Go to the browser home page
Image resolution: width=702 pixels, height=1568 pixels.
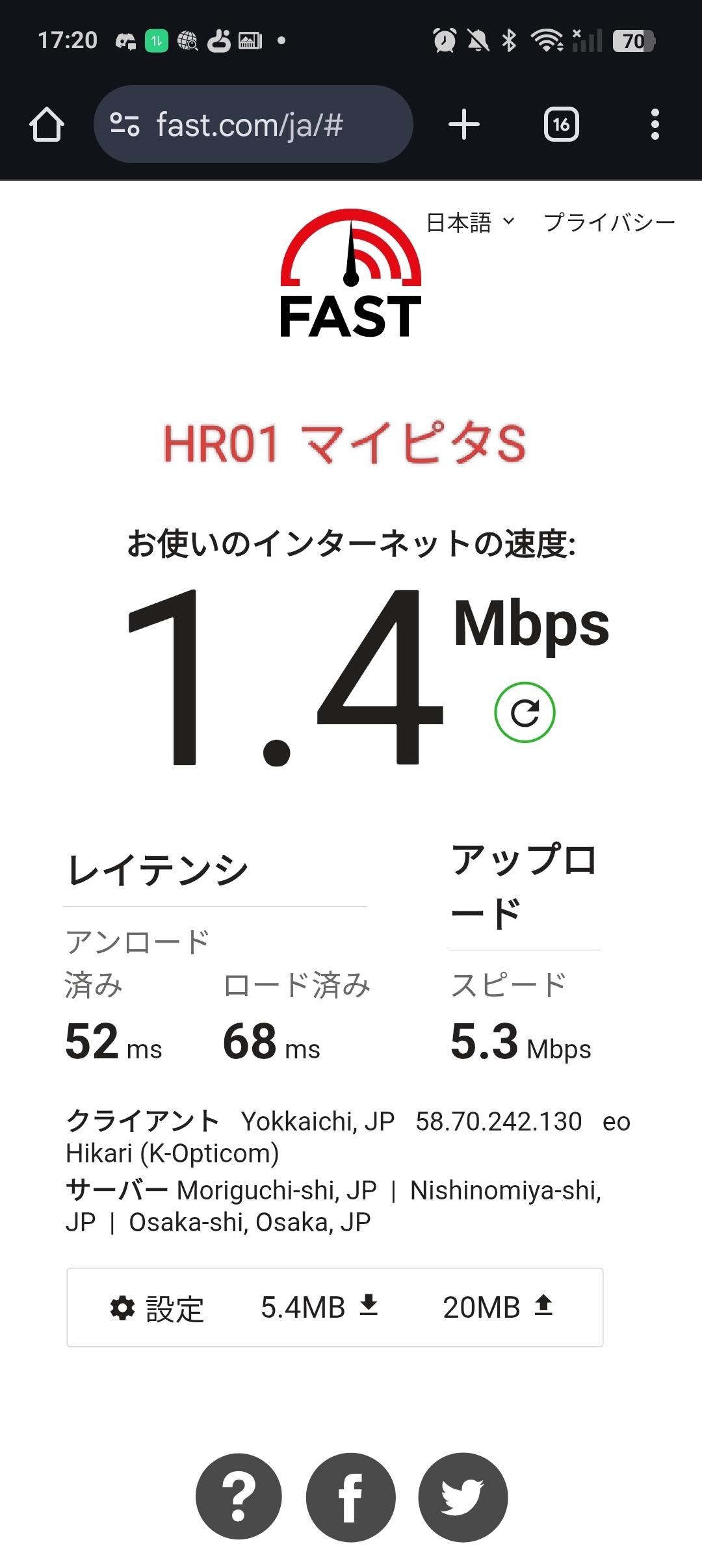pyautogui.click(x=47, y=124)
